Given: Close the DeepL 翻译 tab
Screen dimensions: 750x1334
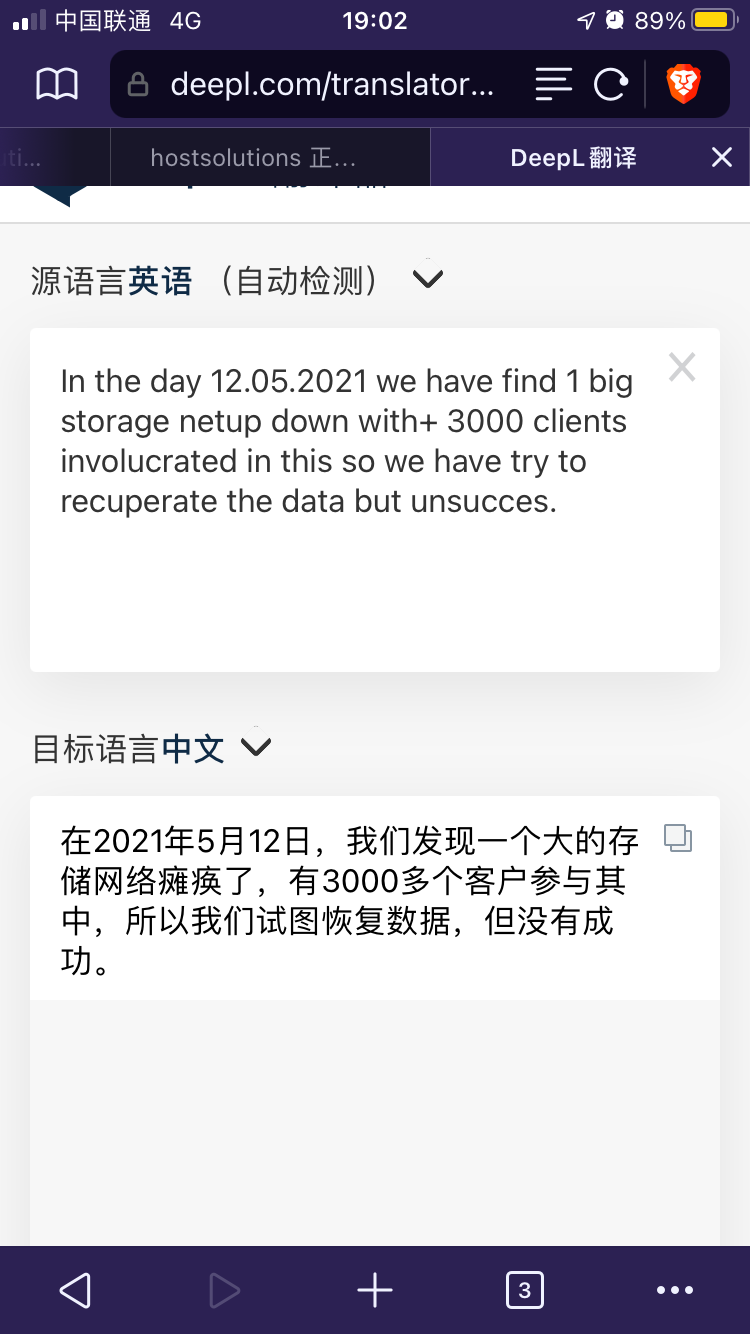Looking at the screenshot, I should 721,158.
